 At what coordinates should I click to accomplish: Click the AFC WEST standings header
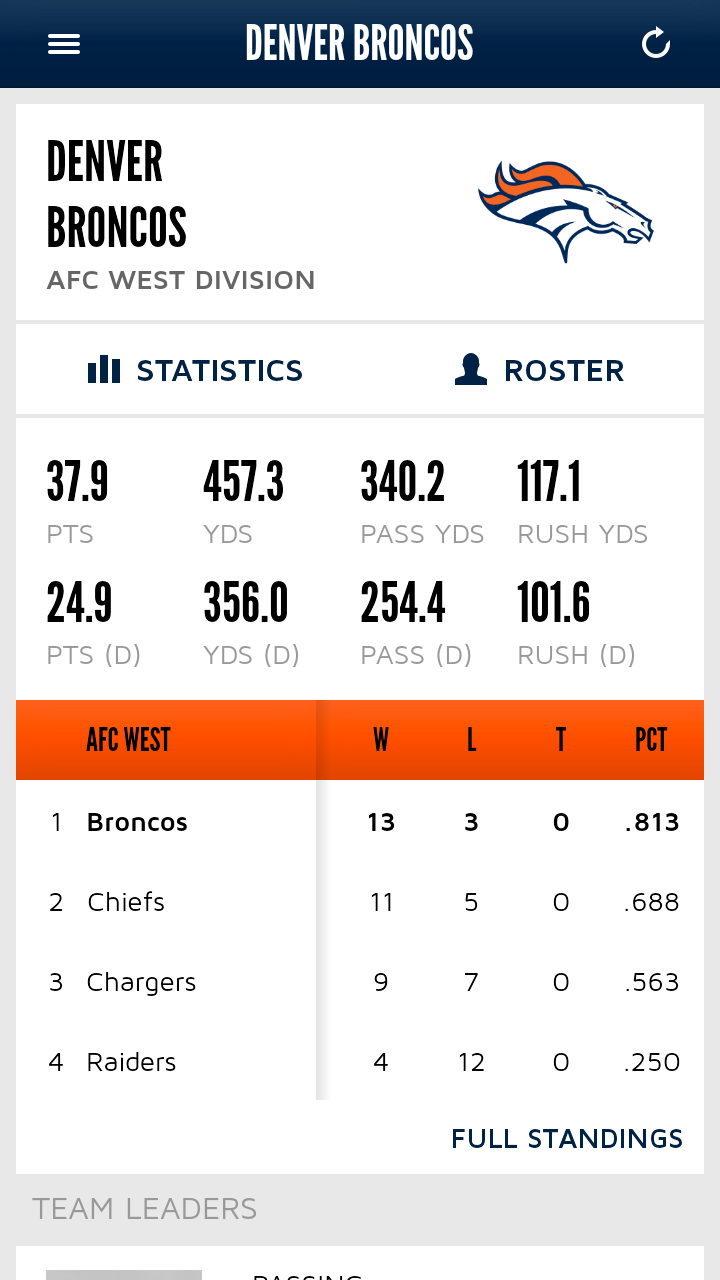(128, 740)
